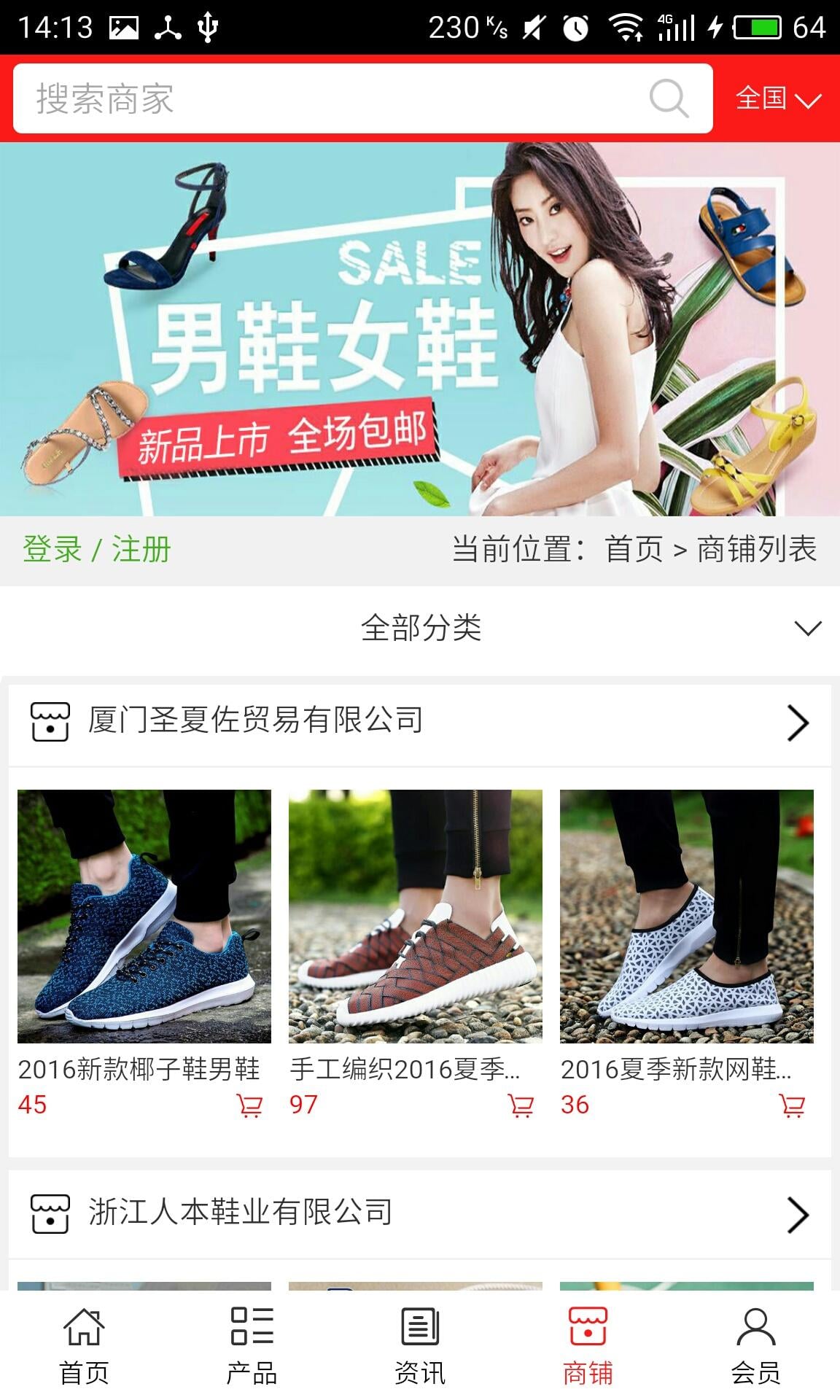Switch to the 产品 tab
This screenshot has width=840, height=1400.
252,1346
